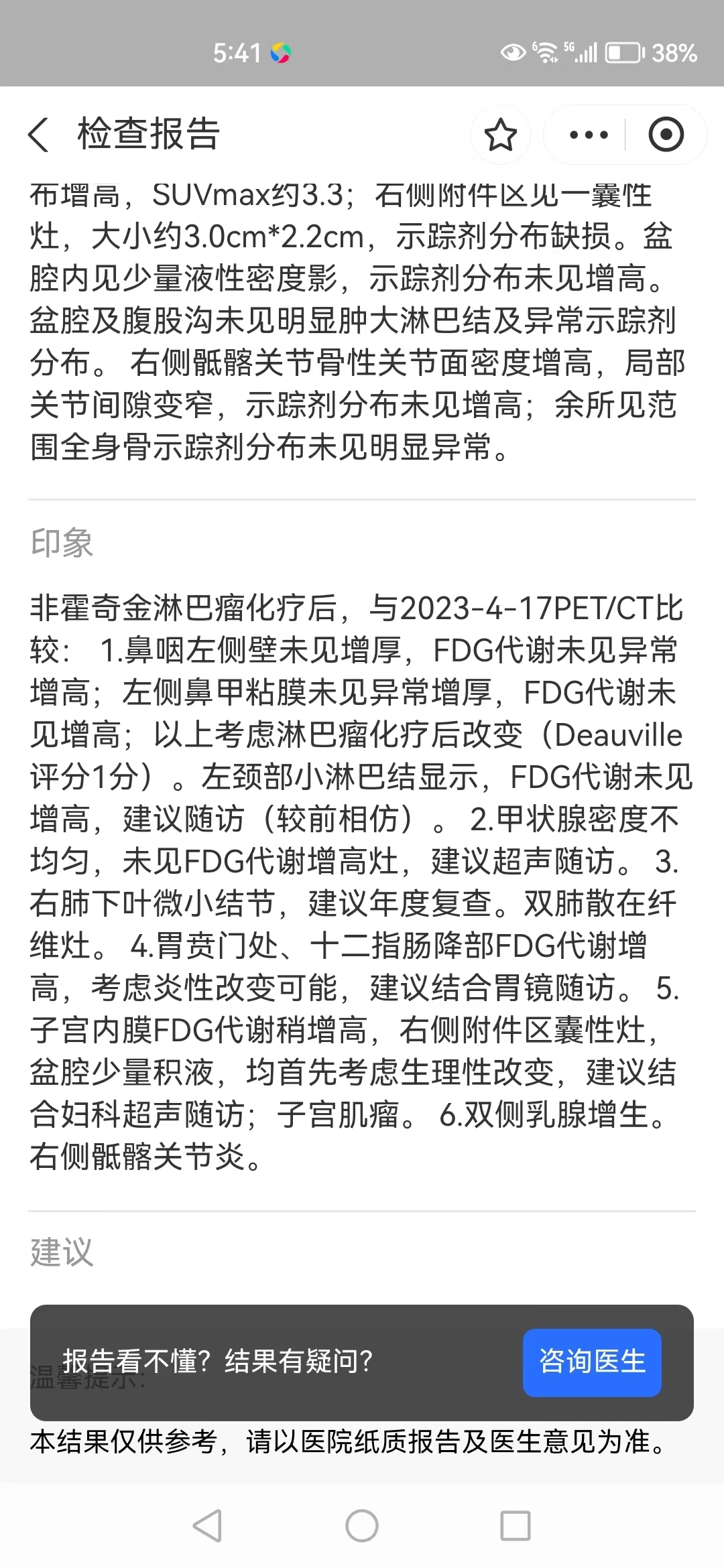The image size is (724, 1568).
Task: Open recent apps with the square button
Action: (x=516, y=1526)
